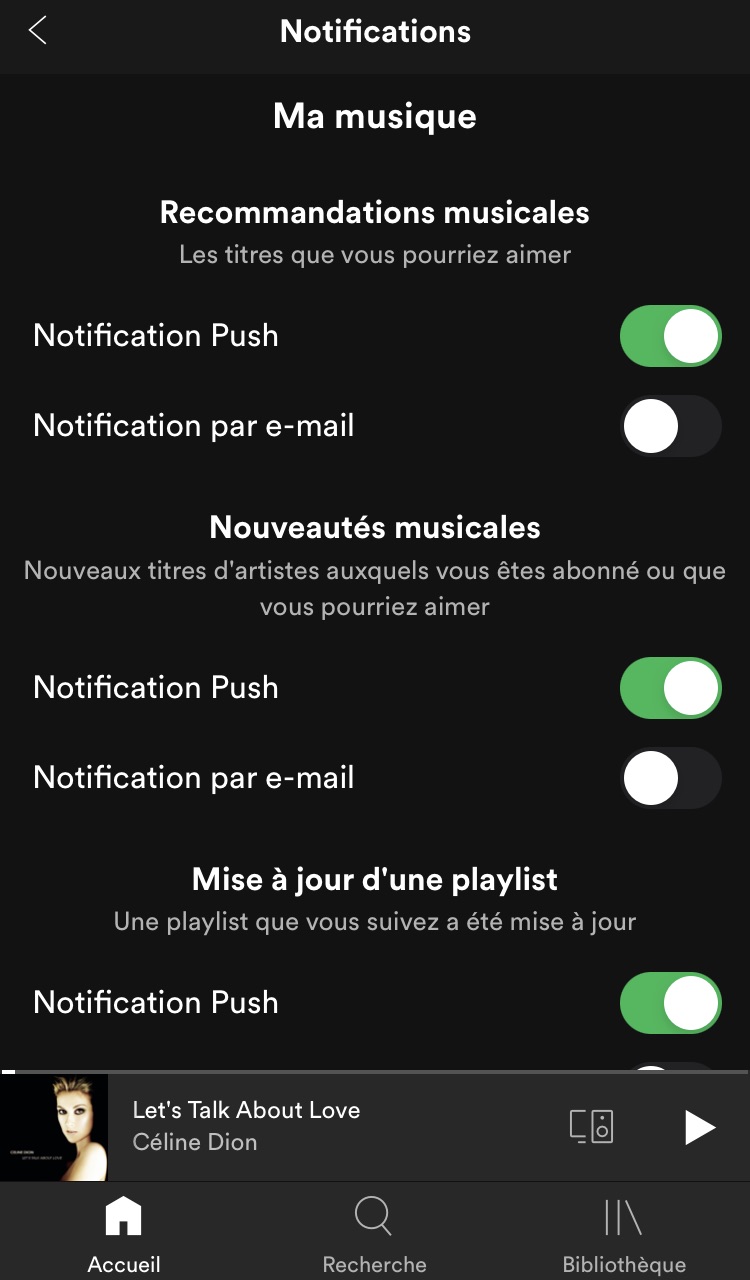Turn off Notification Push for Nouveautés musicales
This screenshot has width=750, height=1280.
click(x=670, y=687)
